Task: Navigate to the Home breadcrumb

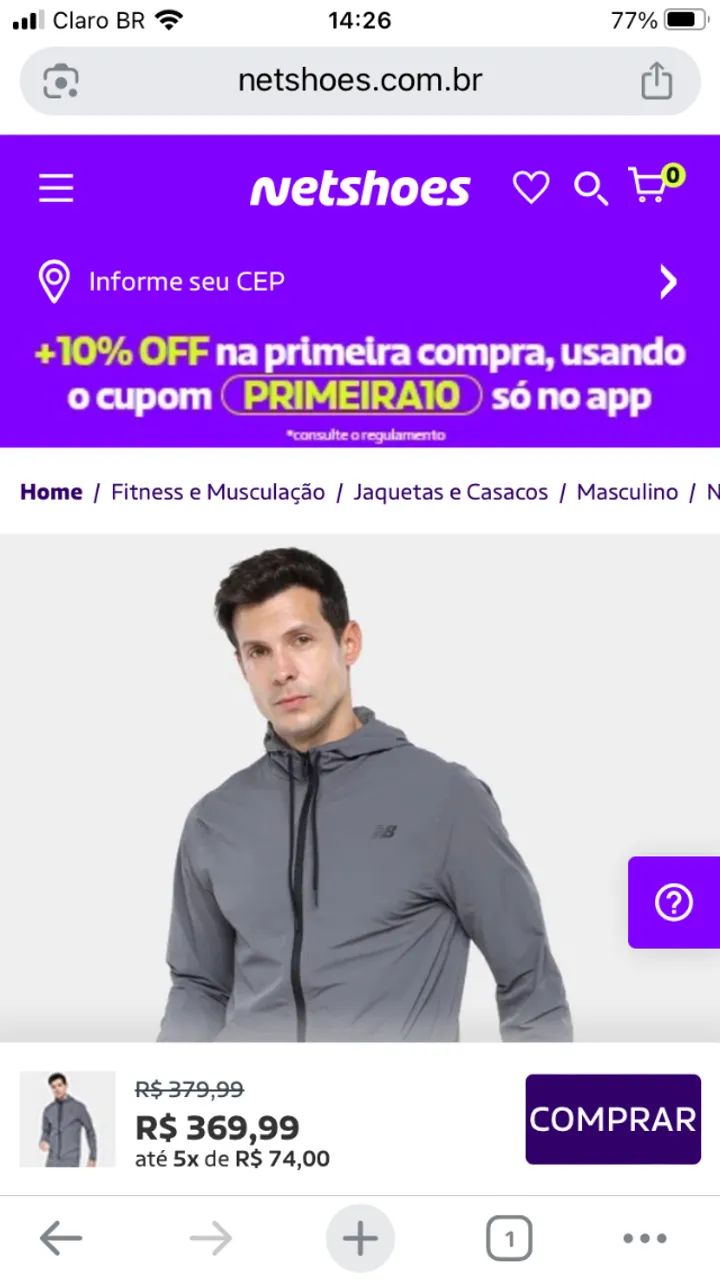Action: tap(50, 491)
